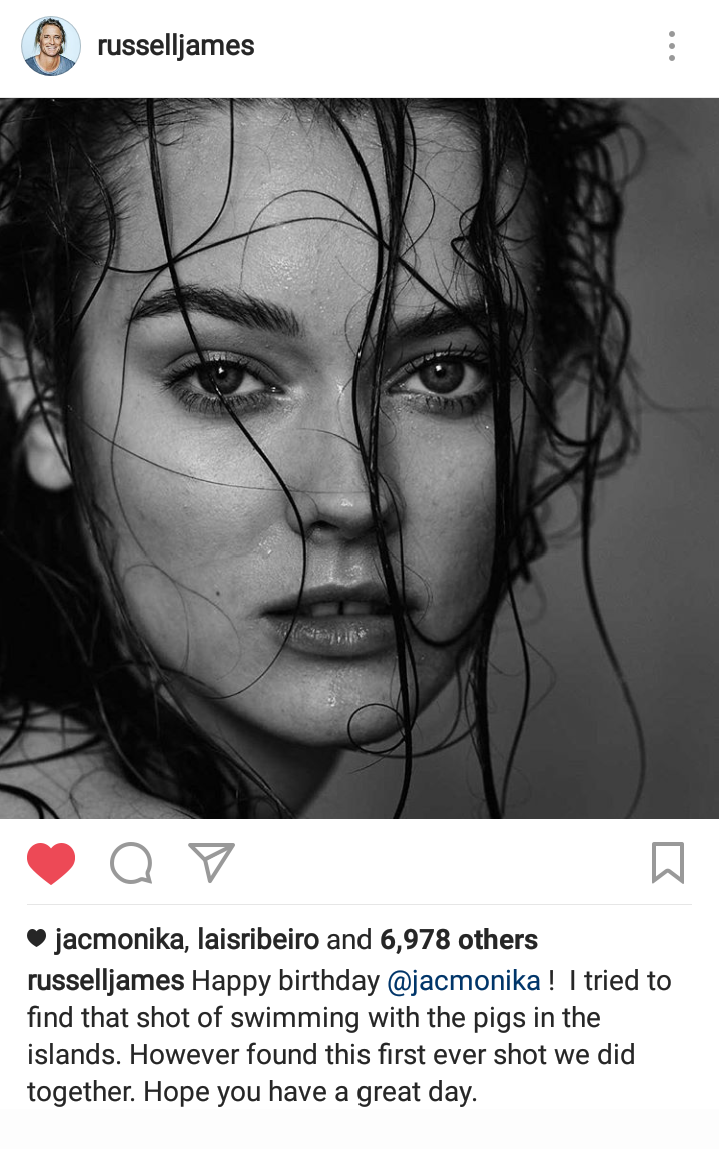The image size is (719, 1149).
Task: Open the post overflow menu
Action: [671, 46]
